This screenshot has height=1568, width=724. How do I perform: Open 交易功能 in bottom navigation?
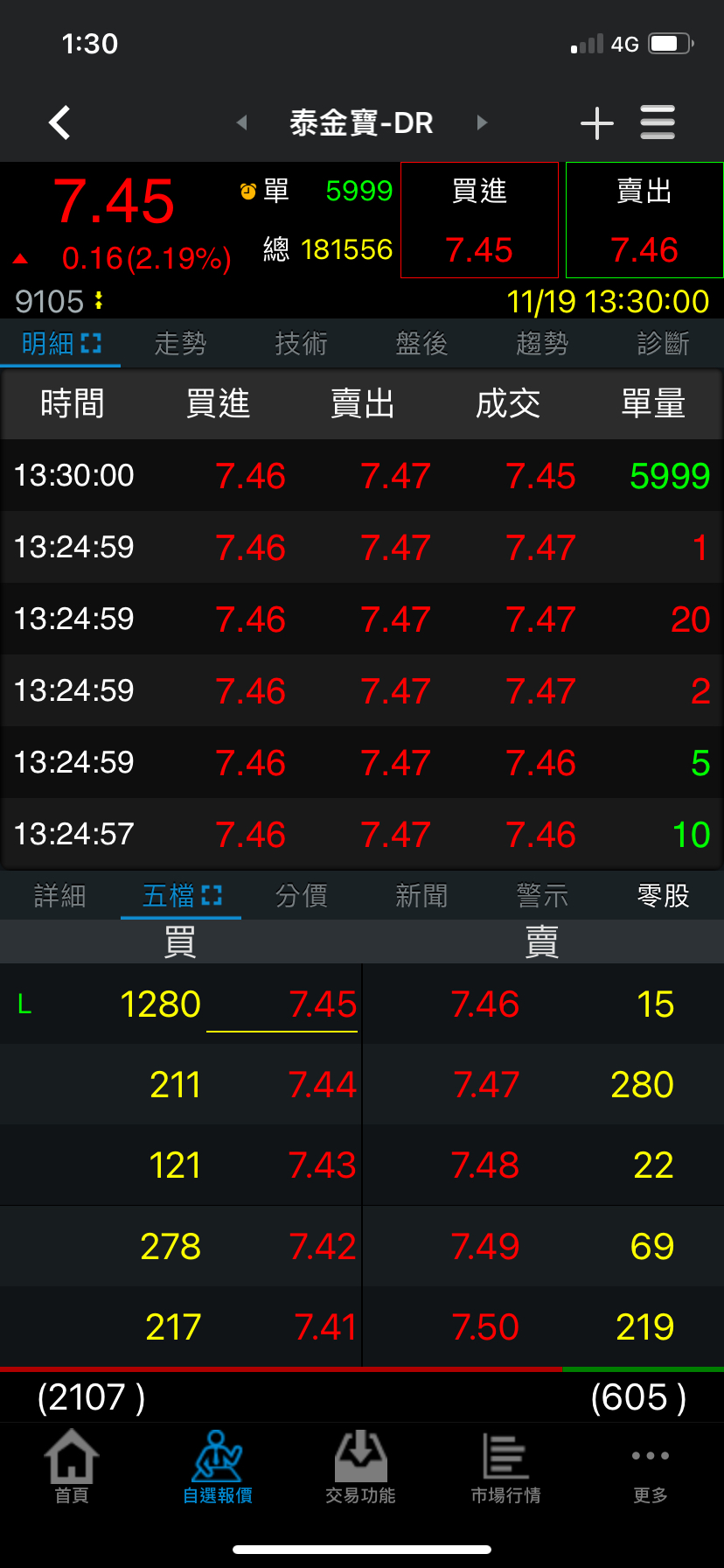(361, 1466)
